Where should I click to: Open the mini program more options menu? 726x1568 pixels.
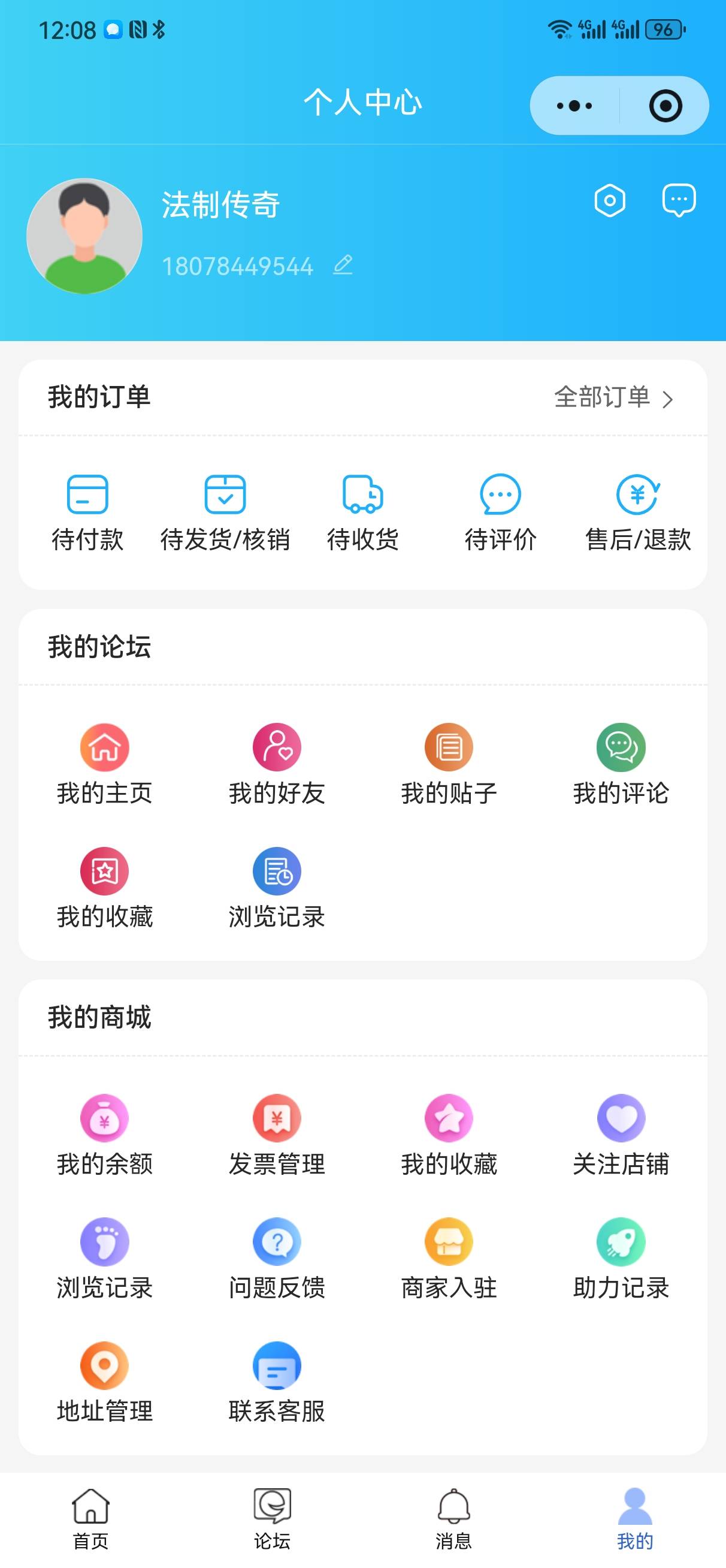click(574, 106)
